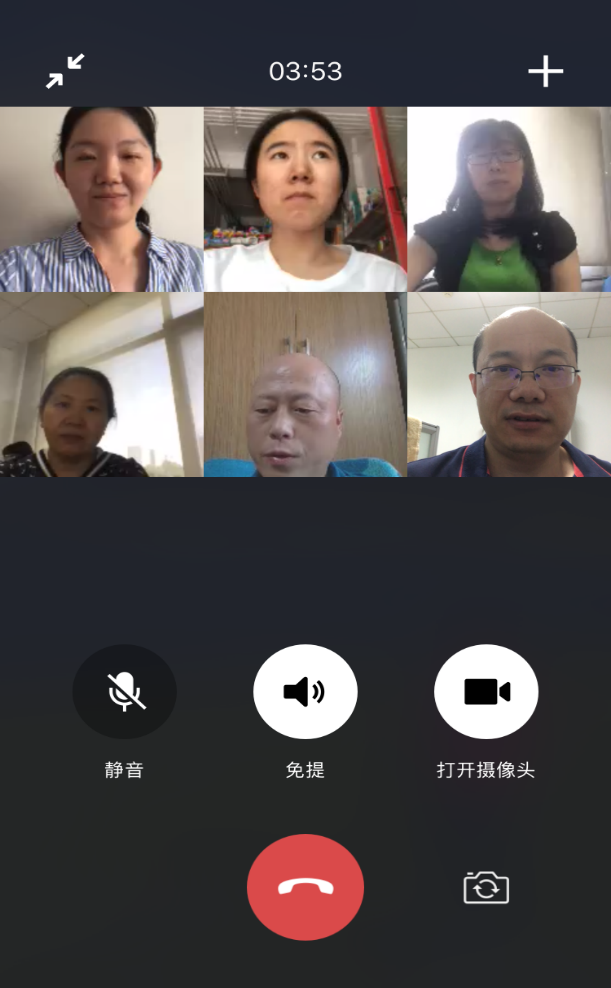Toggle the 静音 microphone mute button
This screenshot has width=611, height=988.
(x=124, y=692)
